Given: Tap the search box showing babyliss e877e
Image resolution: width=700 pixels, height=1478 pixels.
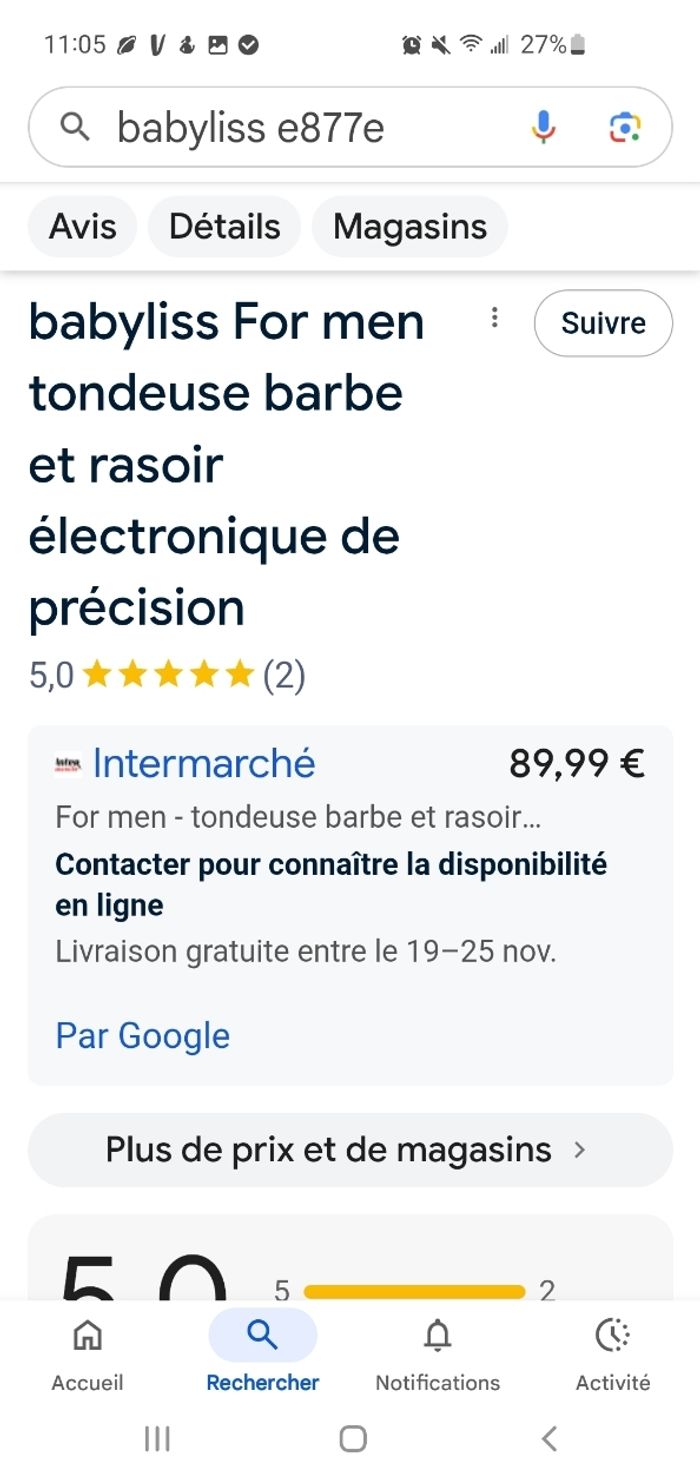Looking at the screenshot, I should click(x=350, y=127).
